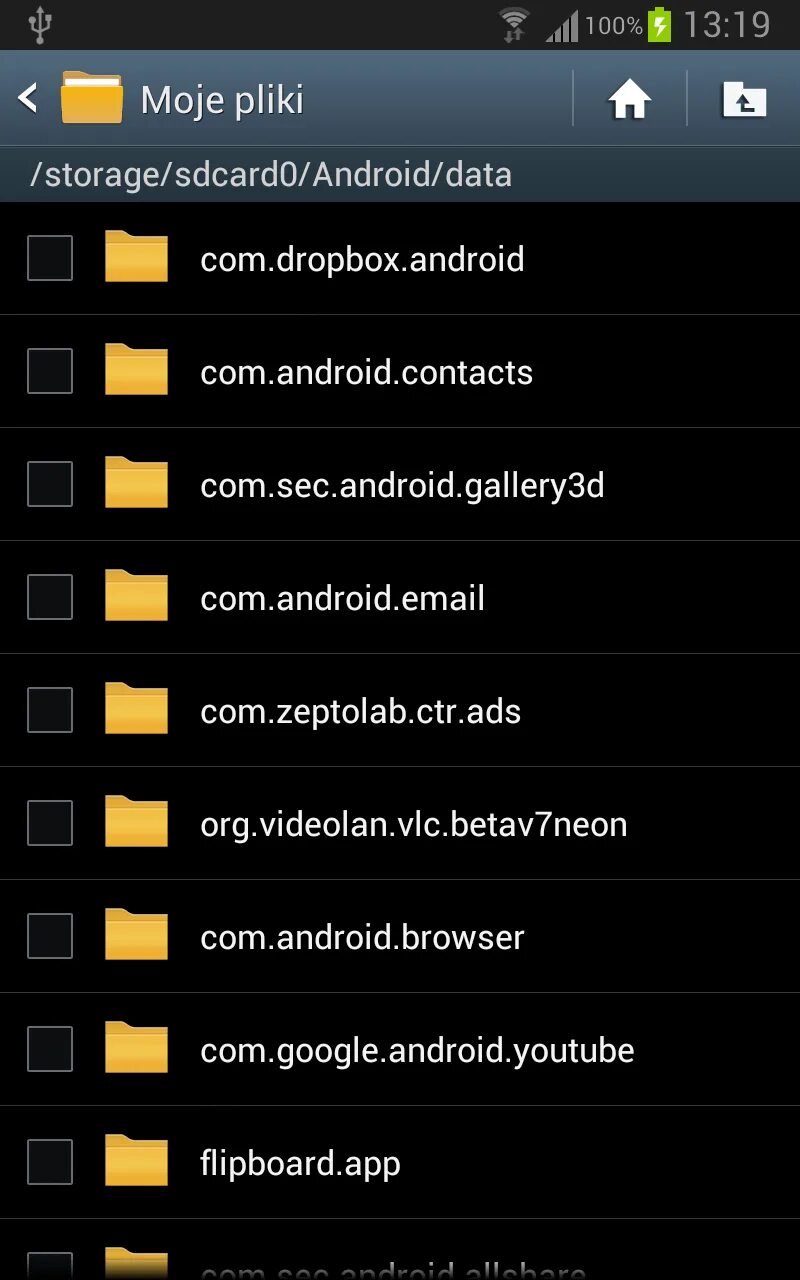
Task: Open the org.videolan.vlc.betav7neon folder
Action: pos(413,824)
